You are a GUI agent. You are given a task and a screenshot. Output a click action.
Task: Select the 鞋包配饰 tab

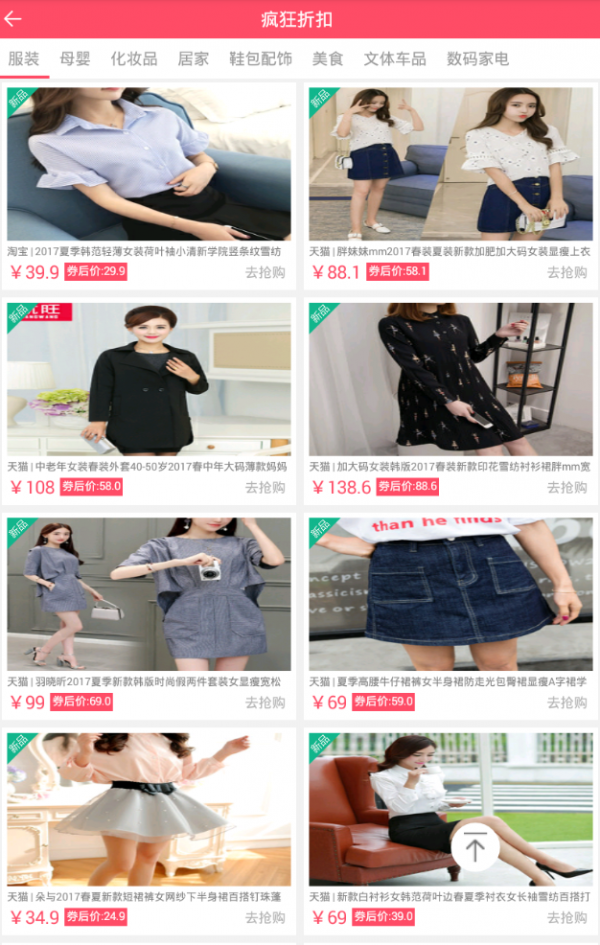[261, 59]
